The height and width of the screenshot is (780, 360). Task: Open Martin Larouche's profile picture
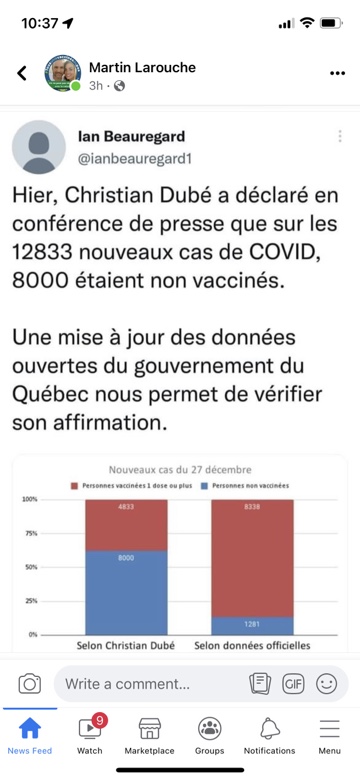tap(63, 73)
